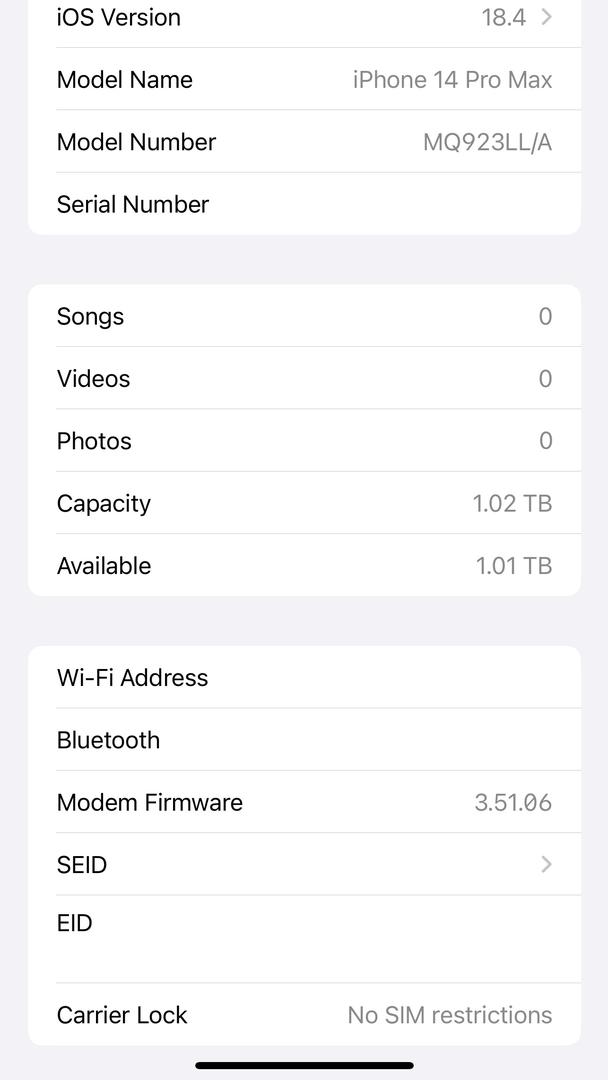Tap the Model Number MQ923LL/A value
Viewport: 608px width, 1080px height.
488,142
